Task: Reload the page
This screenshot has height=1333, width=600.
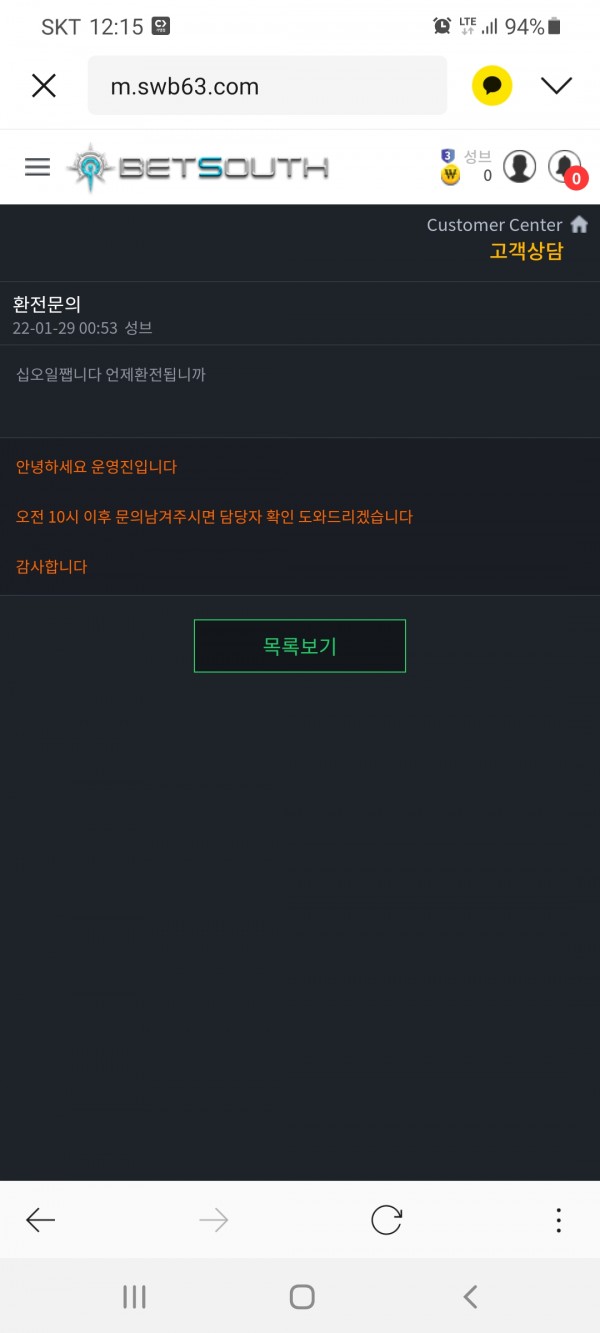Action: [386, 1219]
